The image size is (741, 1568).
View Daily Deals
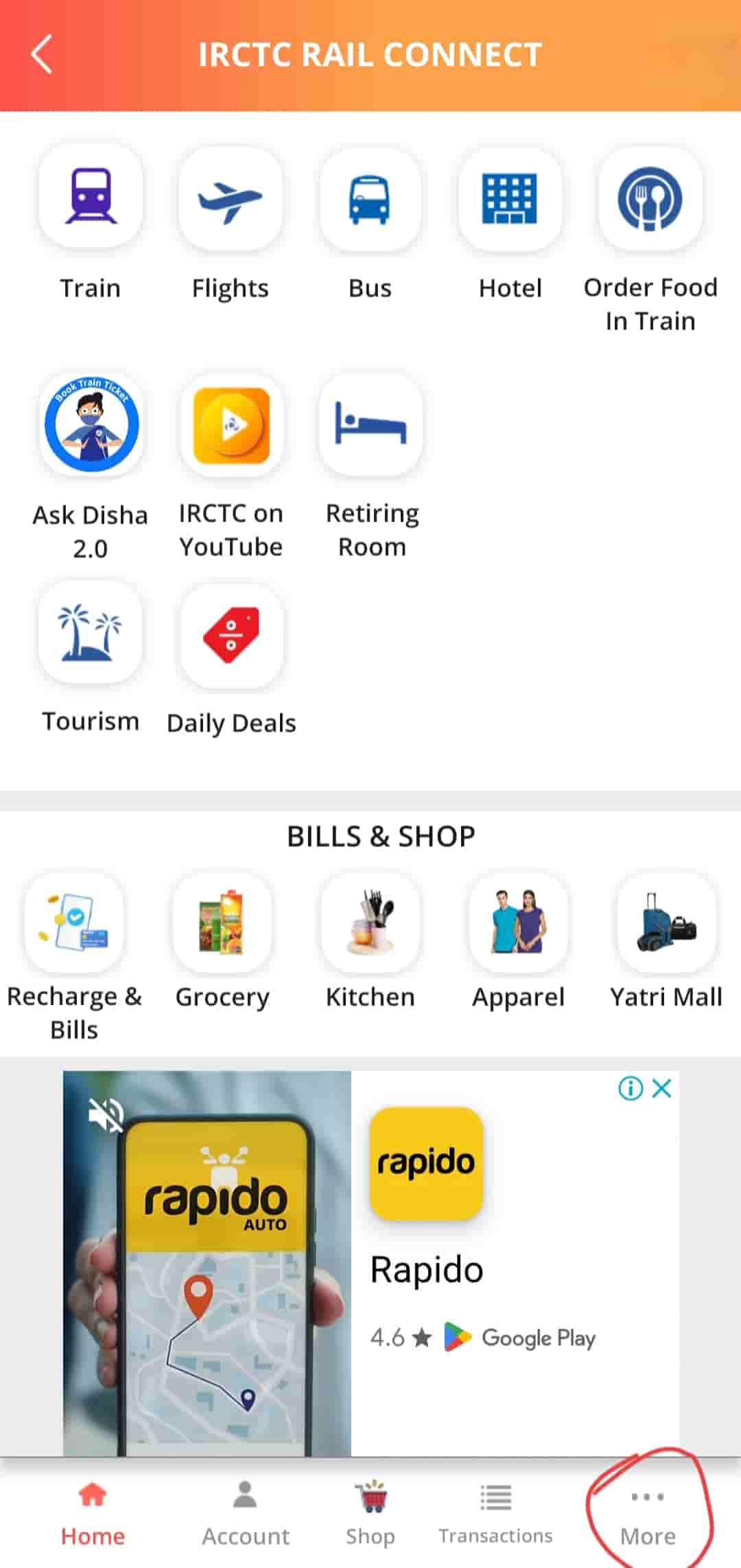231,635
